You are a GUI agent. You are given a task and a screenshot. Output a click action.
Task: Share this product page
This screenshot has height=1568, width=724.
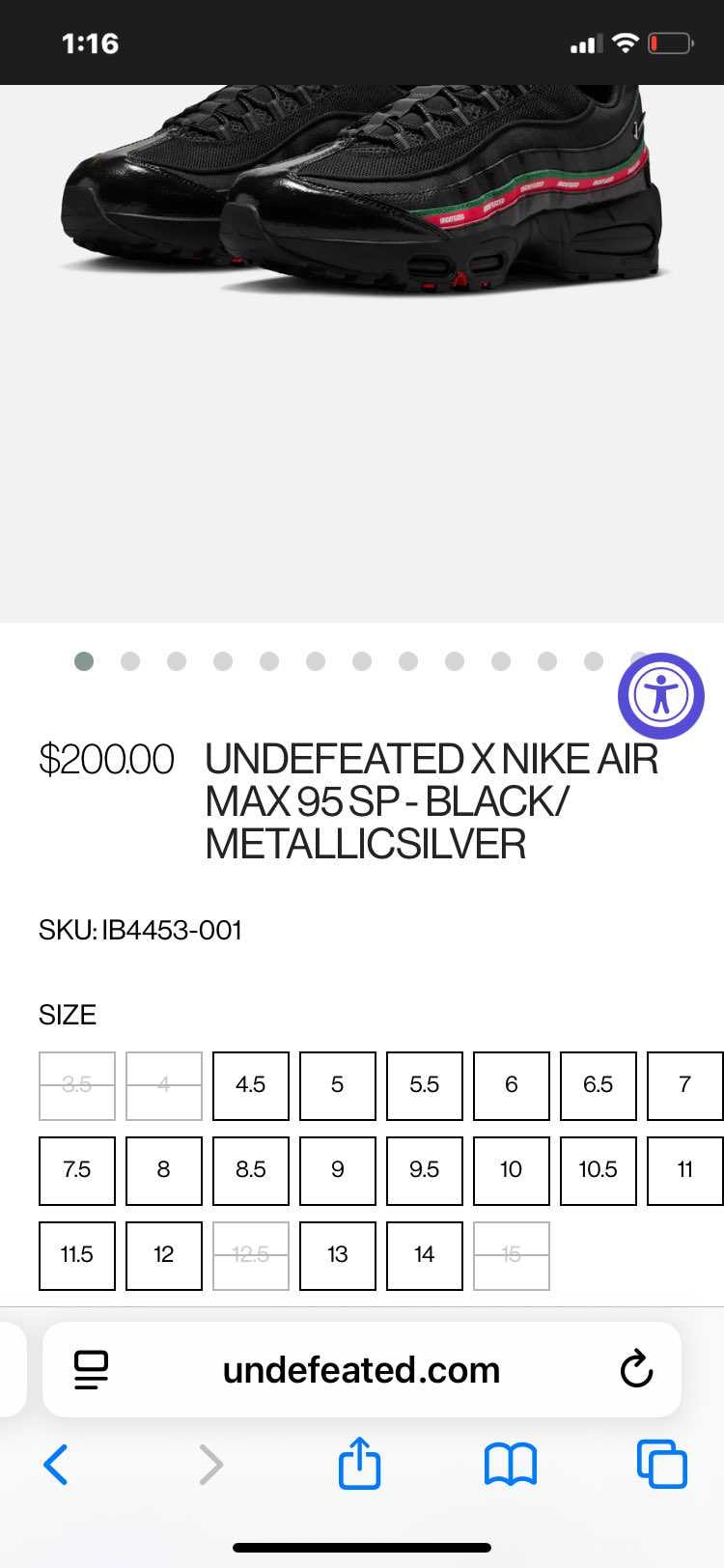(359, 1465)
